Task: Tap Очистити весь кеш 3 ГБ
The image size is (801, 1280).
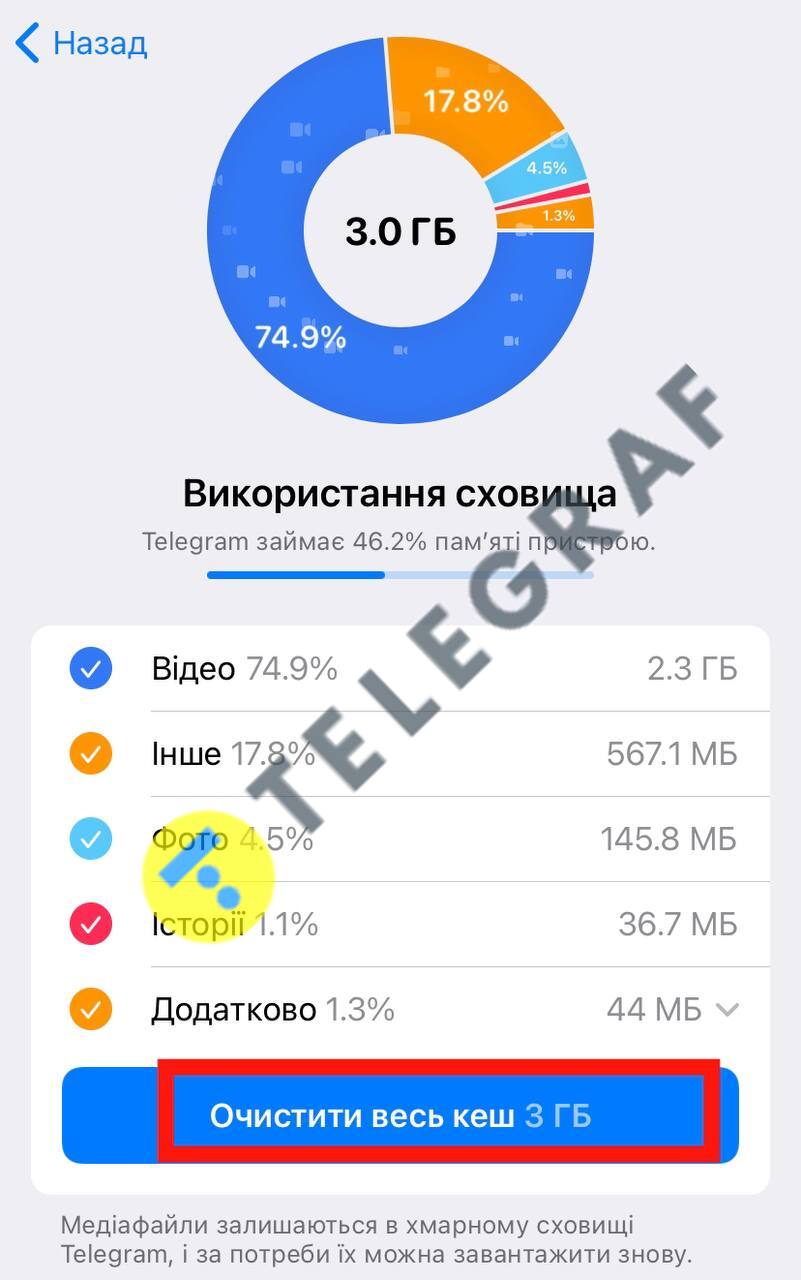Action: (400, 1115)
